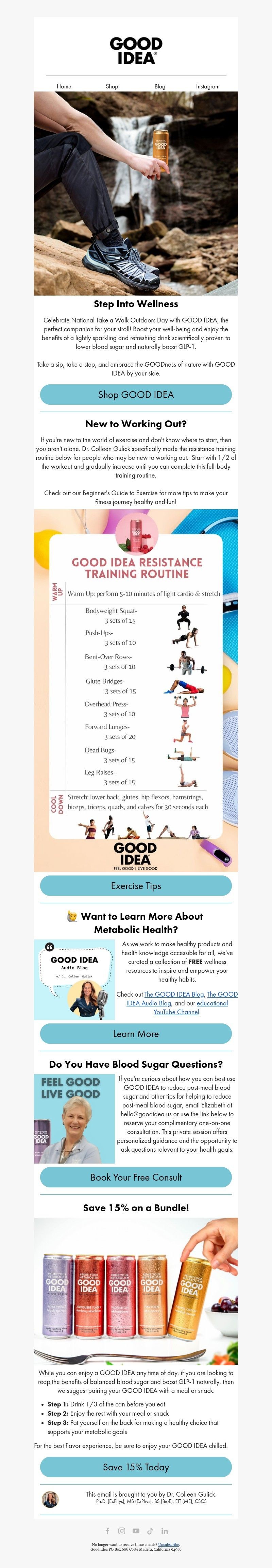This screenshot has height=1568, width=272.
Task: Tap the Learn More button
Action: click(x=136, y=1034)
